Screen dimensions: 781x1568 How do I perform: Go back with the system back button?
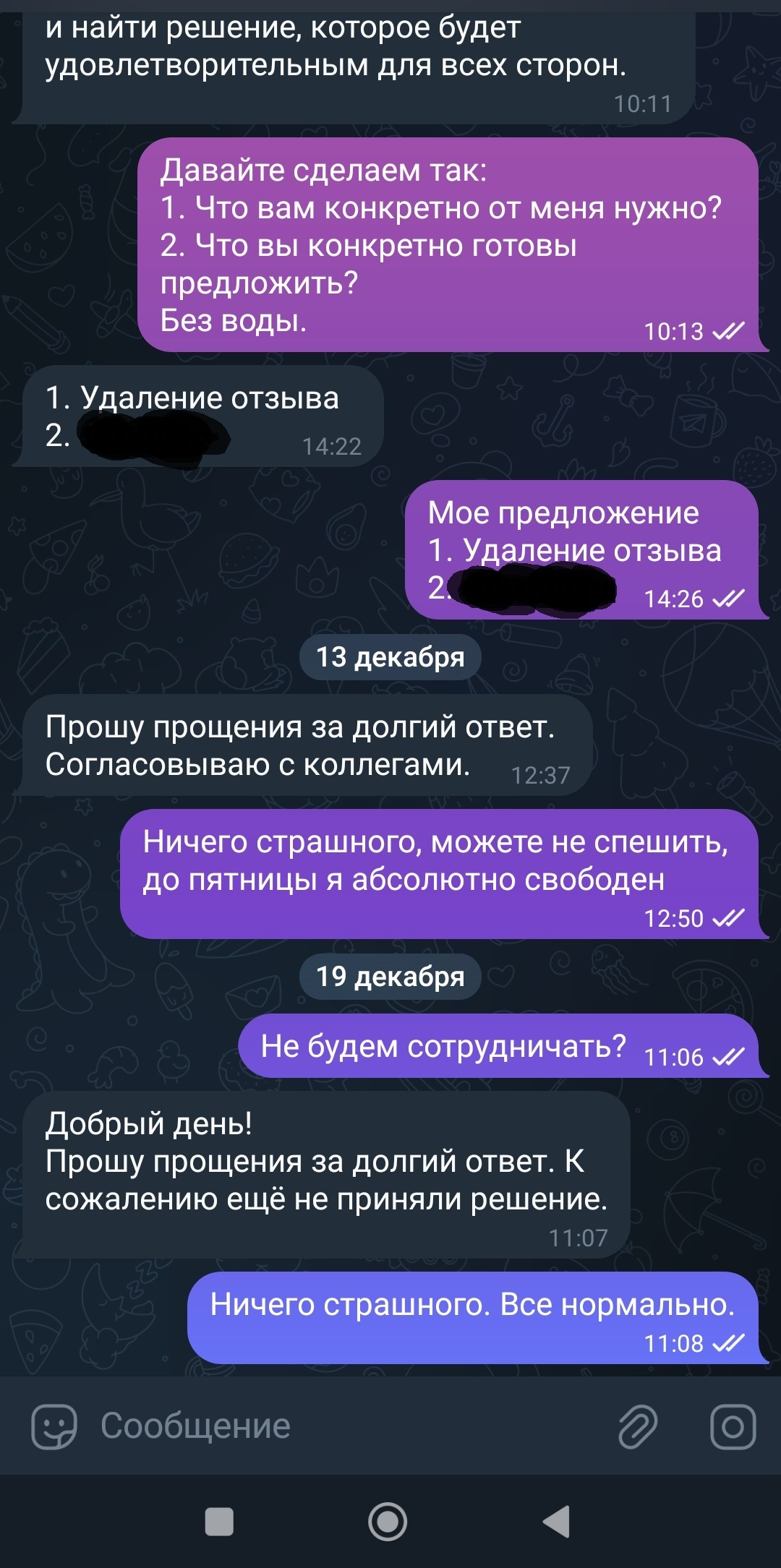(x=558, y=1521)
